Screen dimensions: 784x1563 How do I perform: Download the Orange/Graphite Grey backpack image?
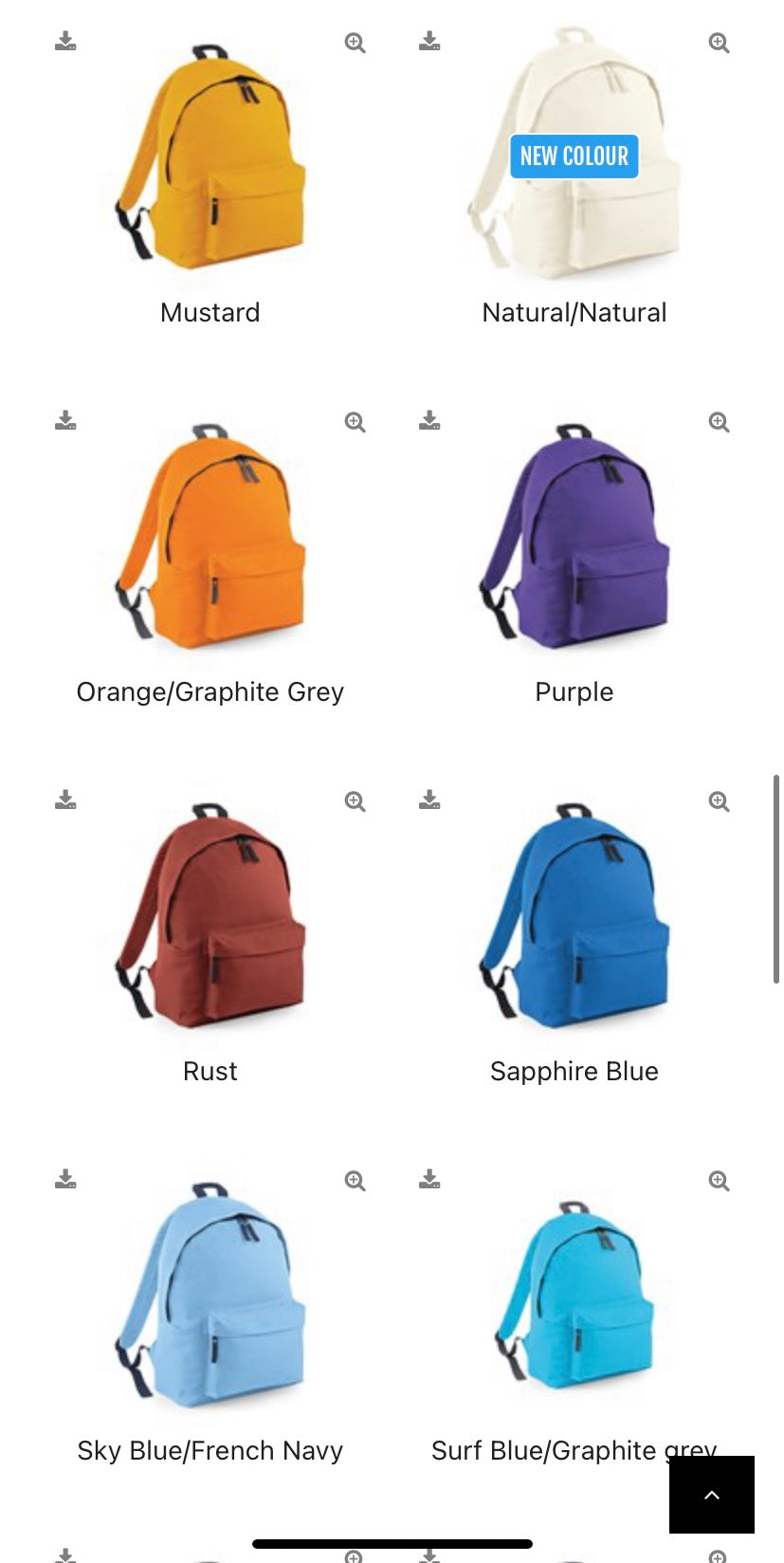[65, 421]
